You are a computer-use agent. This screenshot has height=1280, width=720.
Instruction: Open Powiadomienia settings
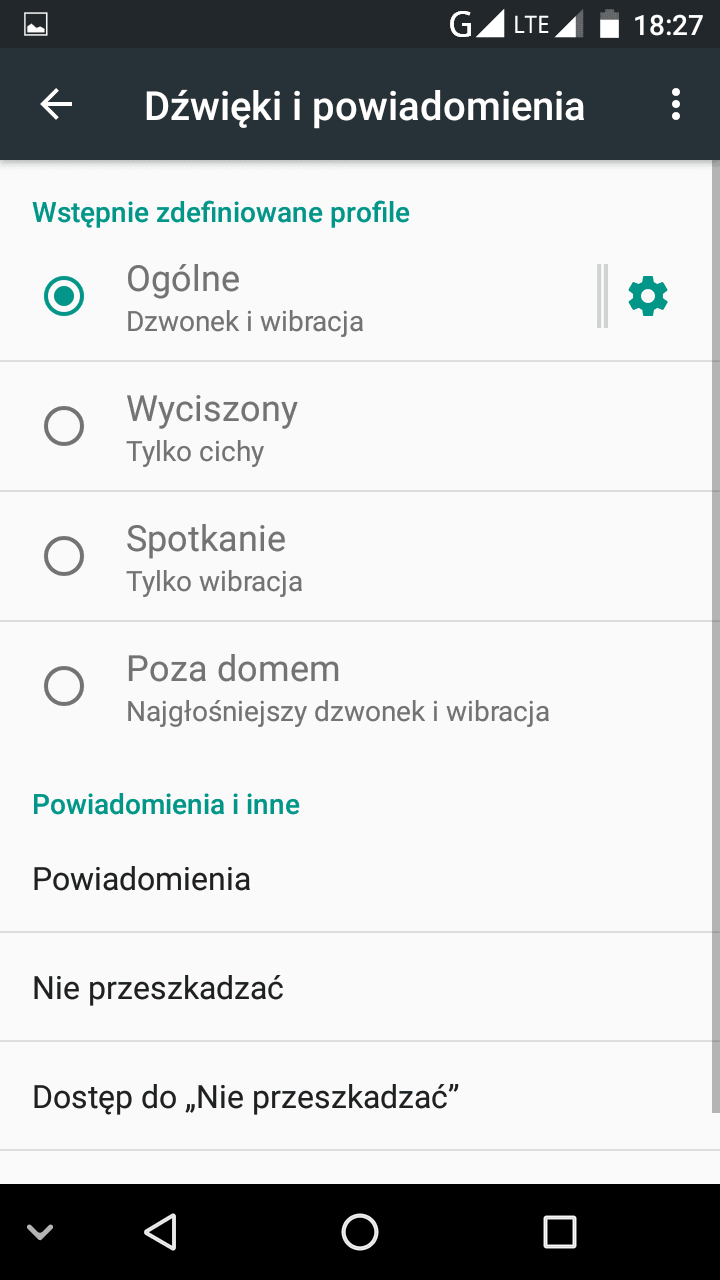(360, 879)
